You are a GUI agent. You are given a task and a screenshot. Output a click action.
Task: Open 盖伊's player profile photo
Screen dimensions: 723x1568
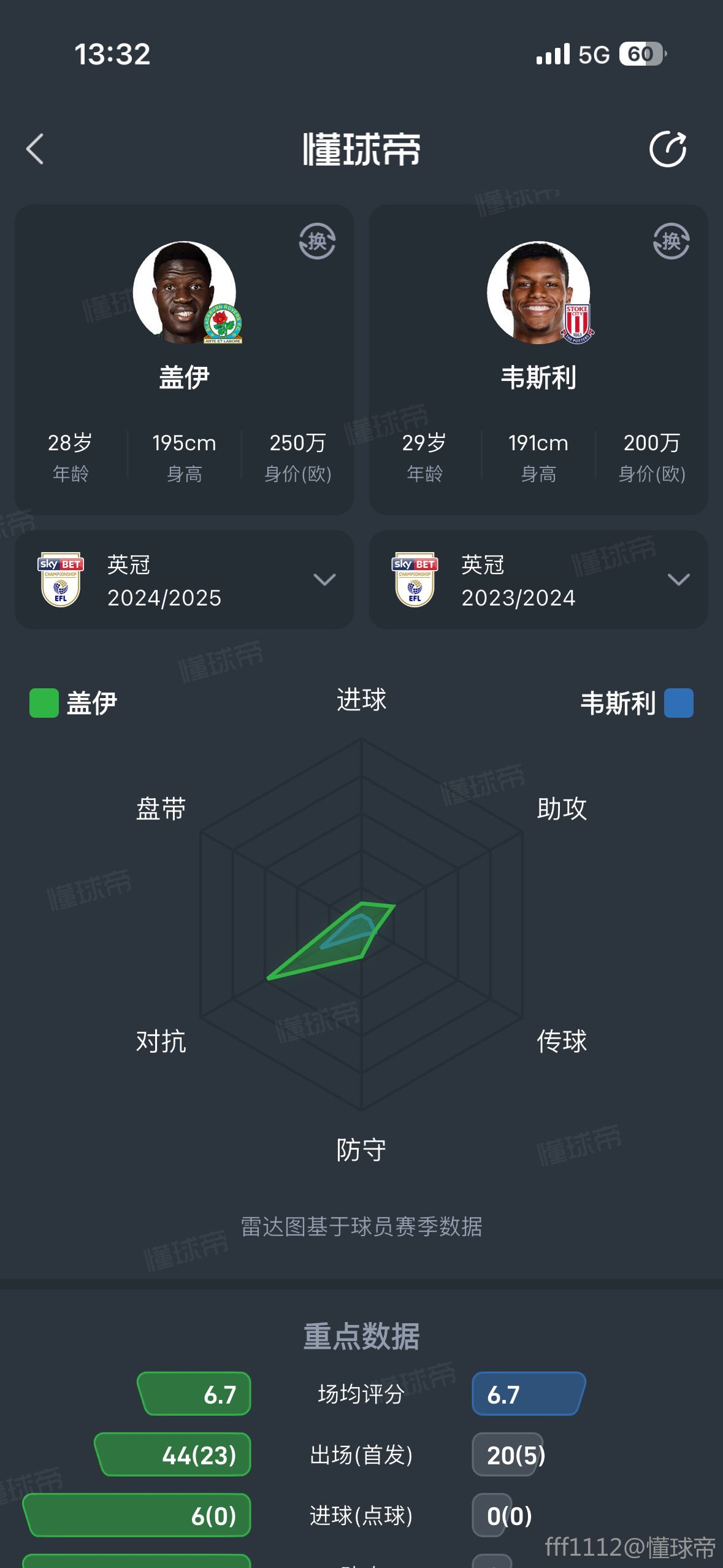click(185, 292)
